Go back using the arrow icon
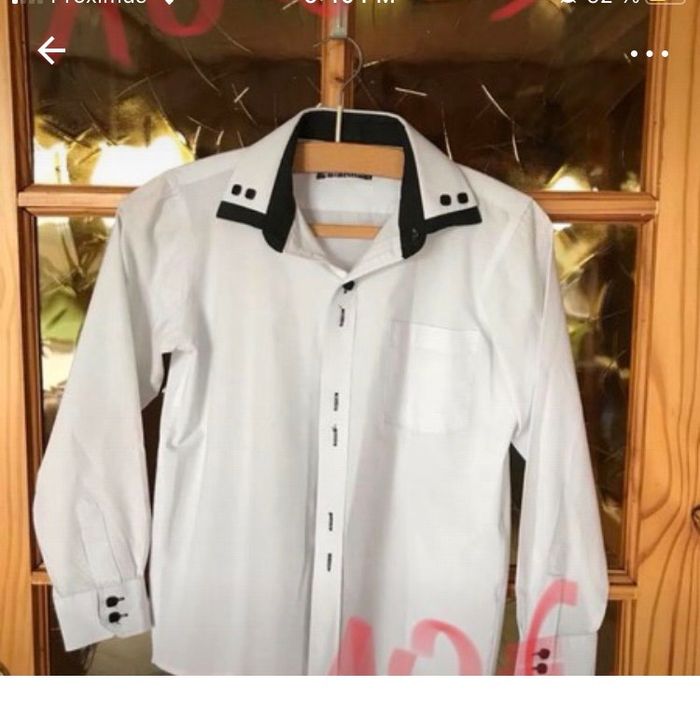Image resolution: width=700 pixels, height=701 pixels. (x=51, y=51)
